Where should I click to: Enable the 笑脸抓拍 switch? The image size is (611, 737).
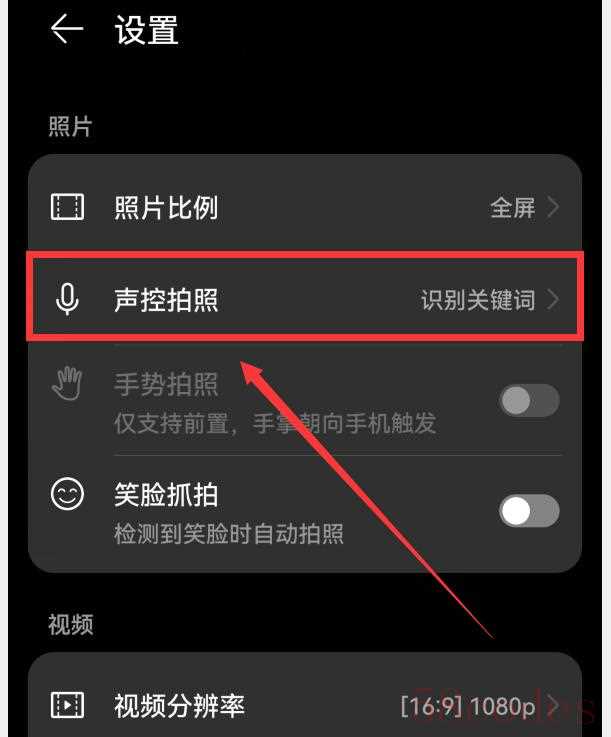(x=529, y=511)
